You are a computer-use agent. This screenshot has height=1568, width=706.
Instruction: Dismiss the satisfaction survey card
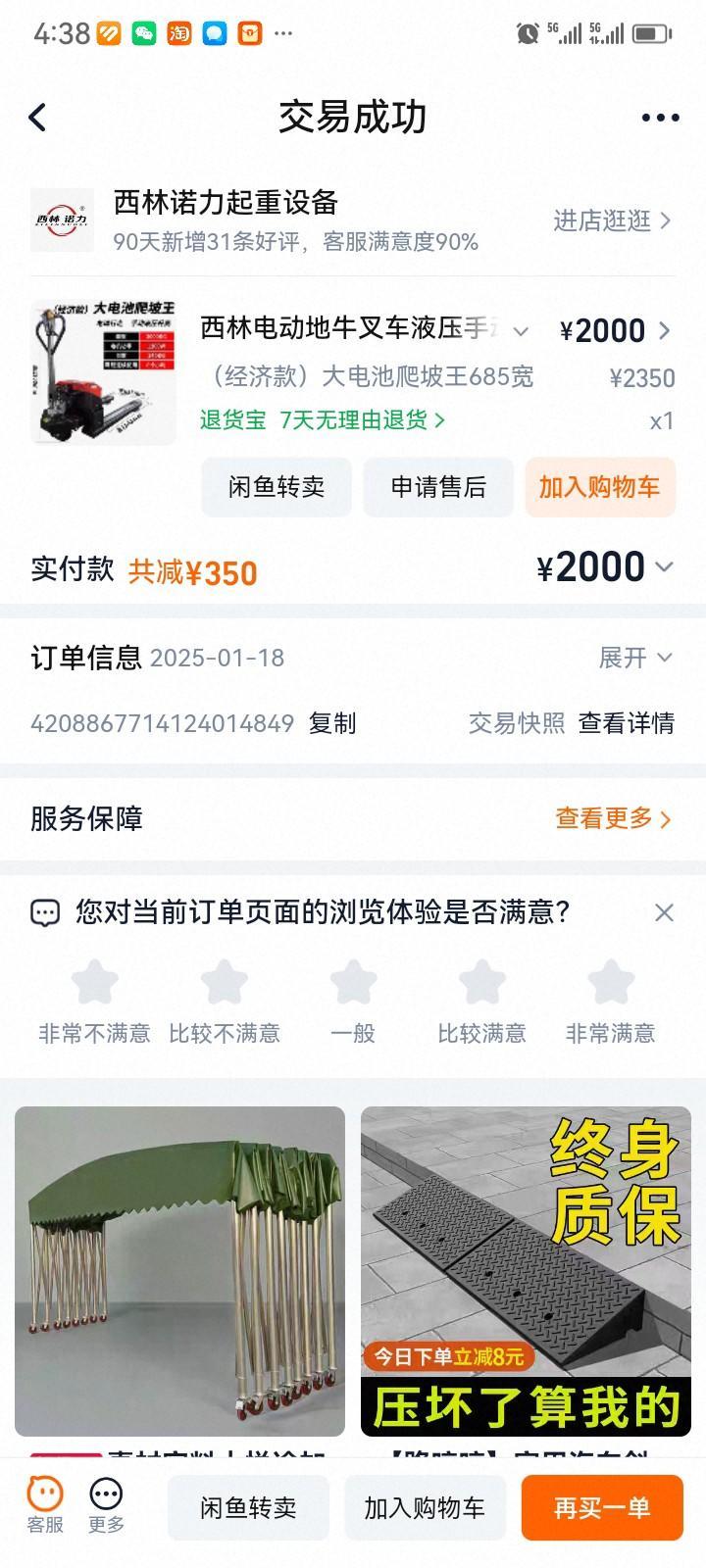pos(664,912)
